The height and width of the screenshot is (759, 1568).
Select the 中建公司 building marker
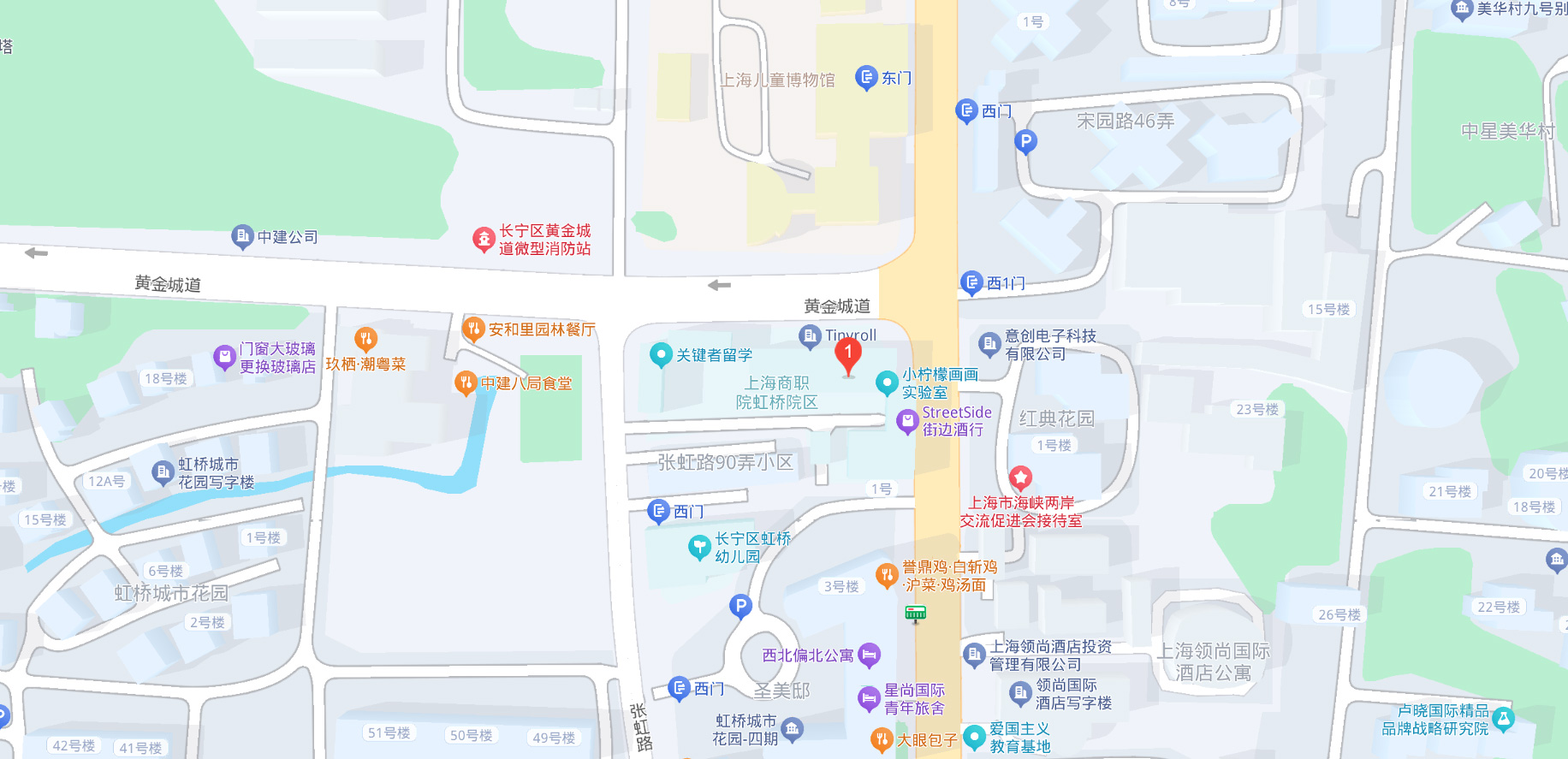[243, 236]
